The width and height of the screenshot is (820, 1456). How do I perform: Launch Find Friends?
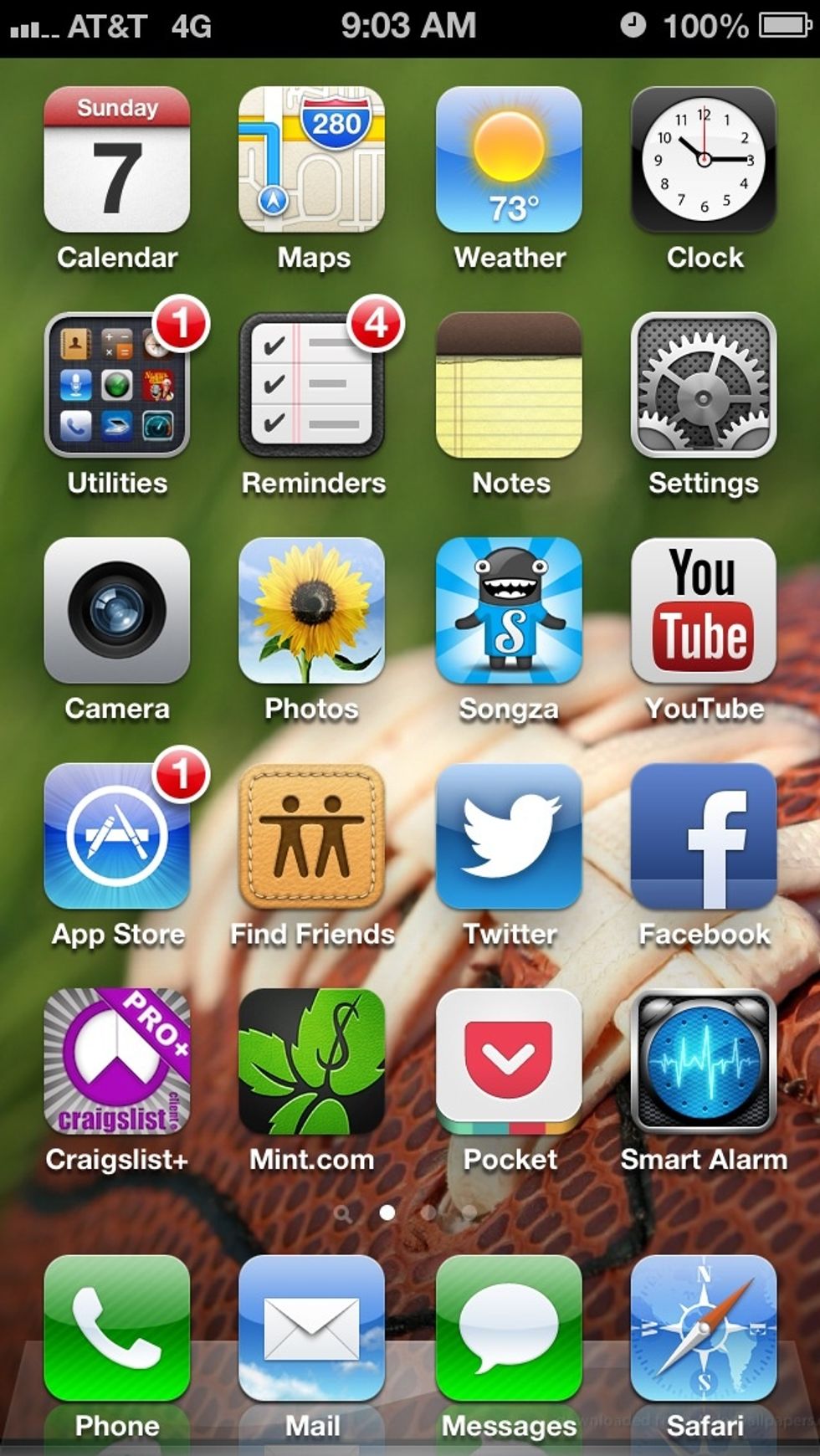tap(312, 836)
